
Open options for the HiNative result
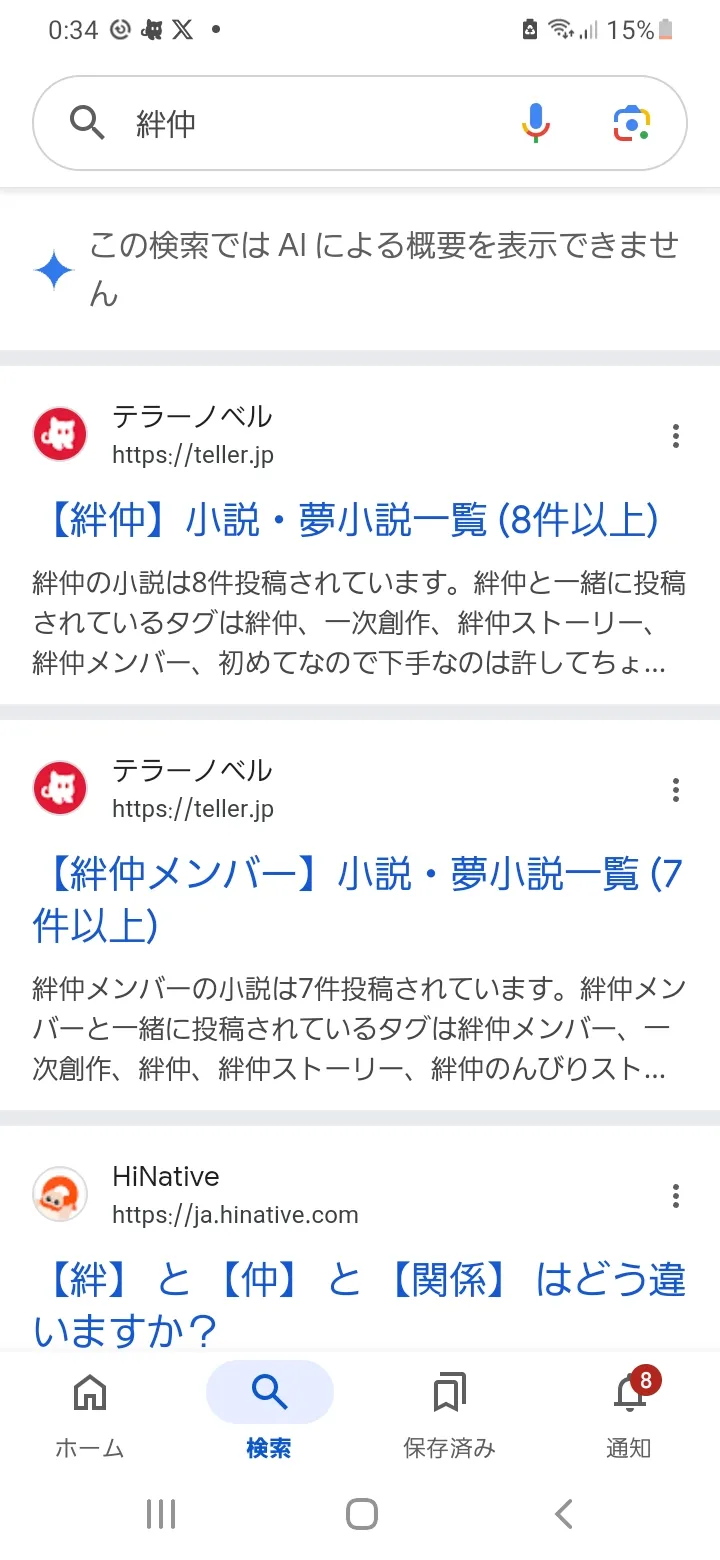click(676, 1196)
